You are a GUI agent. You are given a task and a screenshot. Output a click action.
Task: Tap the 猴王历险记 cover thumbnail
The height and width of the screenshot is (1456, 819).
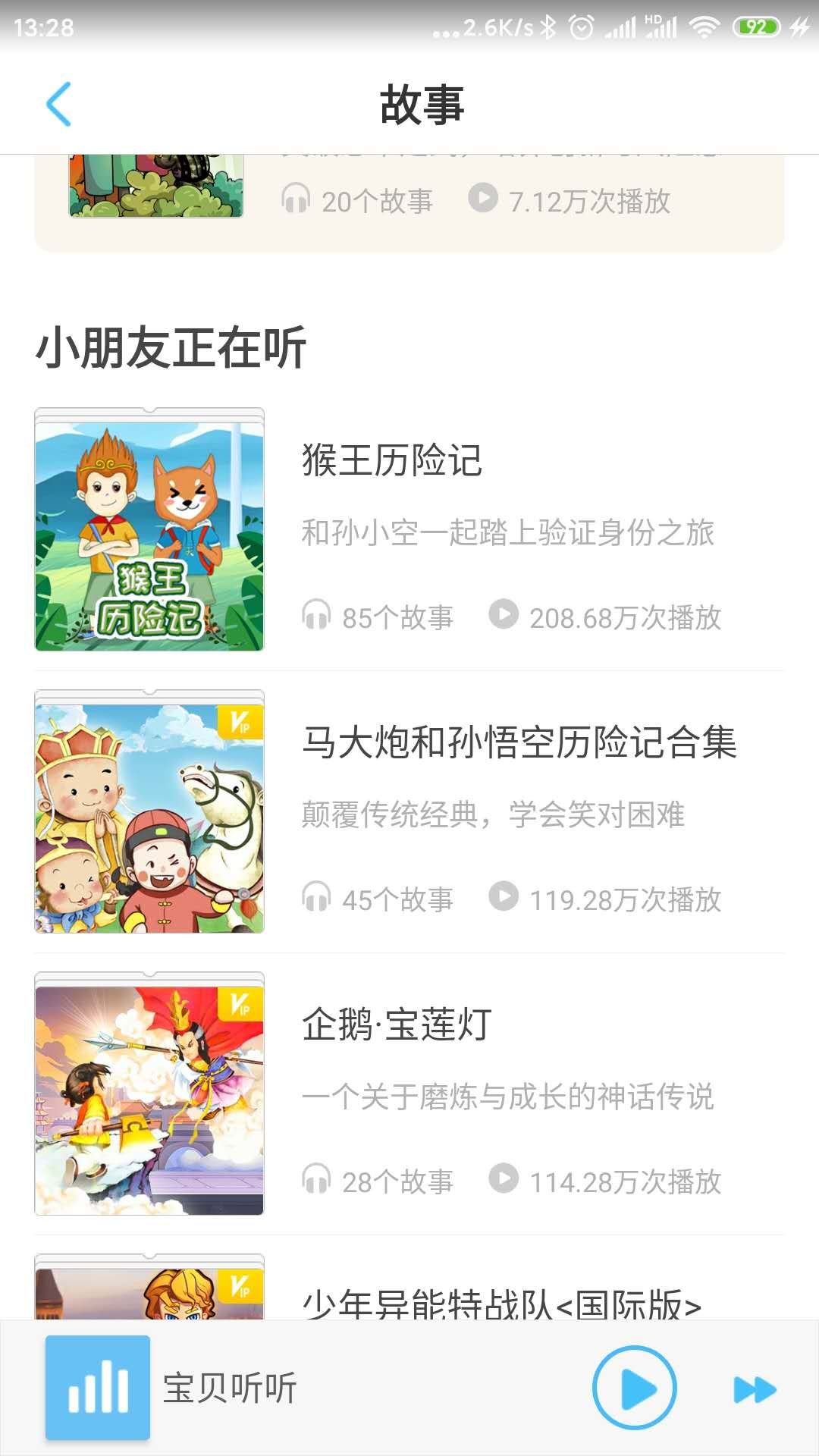[x=149, y=530]
